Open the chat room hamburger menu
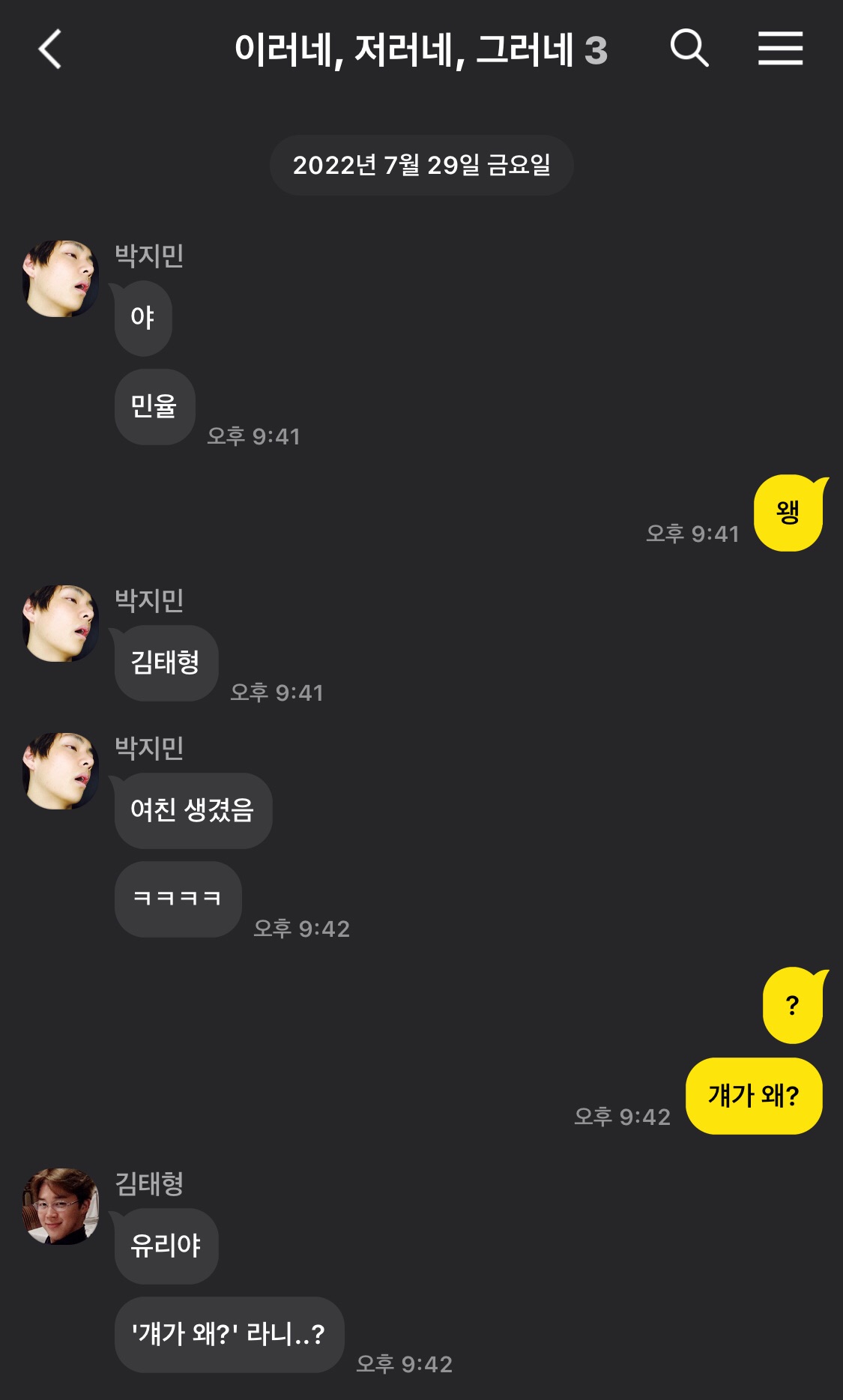The height and width of the screenshot is (1400, 843). 780,49
